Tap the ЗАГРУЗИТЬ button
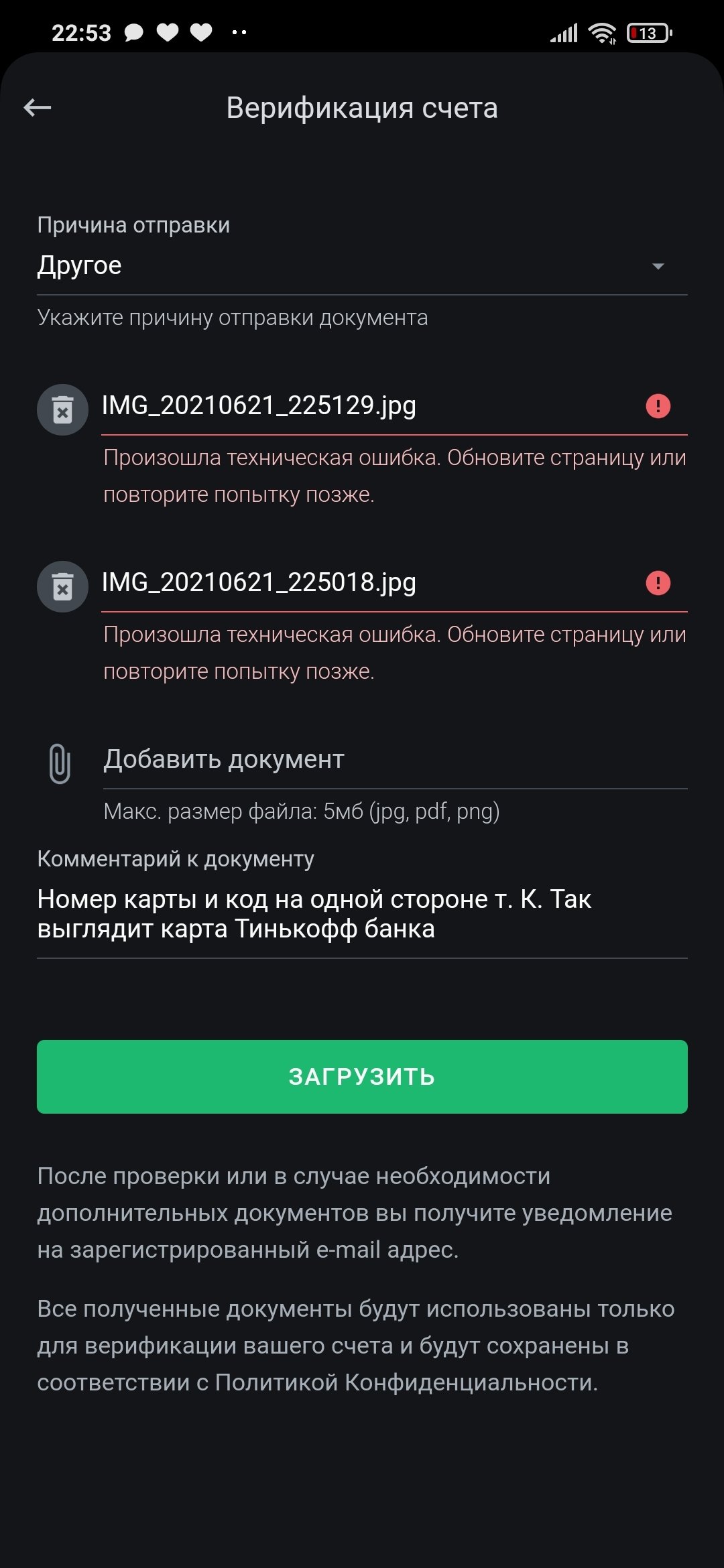This screenshot has width=724, height=1568. coord(362,1077)
